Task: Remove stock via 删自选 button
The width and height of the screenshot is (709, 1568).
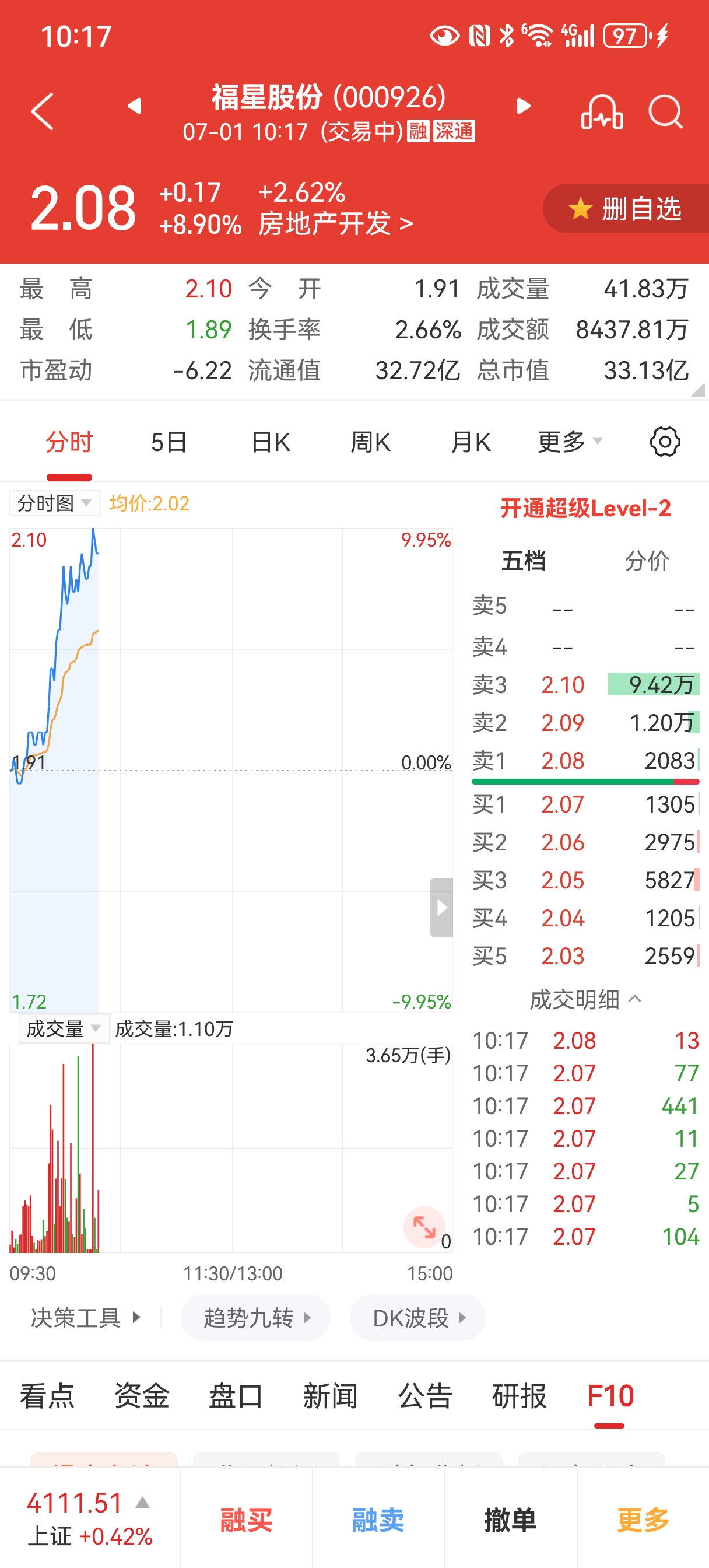Action: tap(626, 209)
